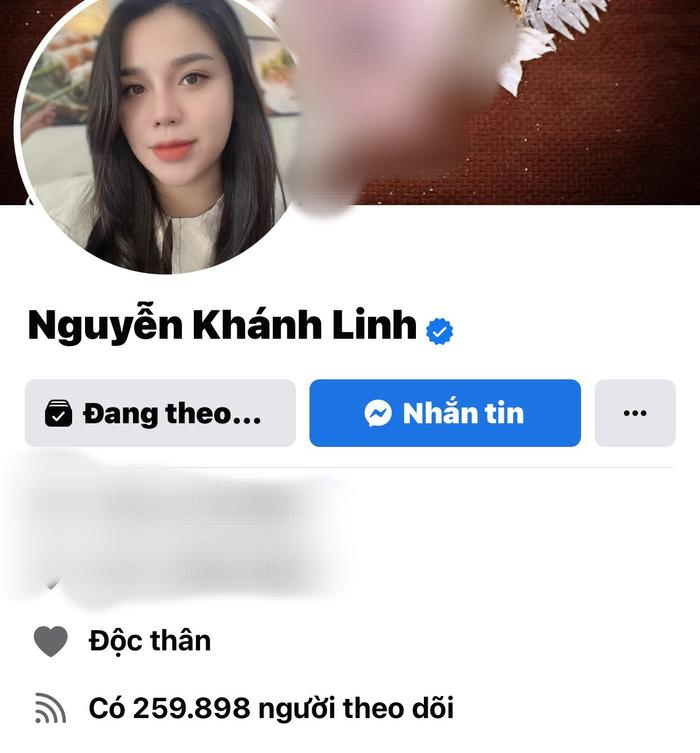Viewport: 700px width, 753px height.
Task: Send a message via Nhắn tin
Action: (445, 413)
